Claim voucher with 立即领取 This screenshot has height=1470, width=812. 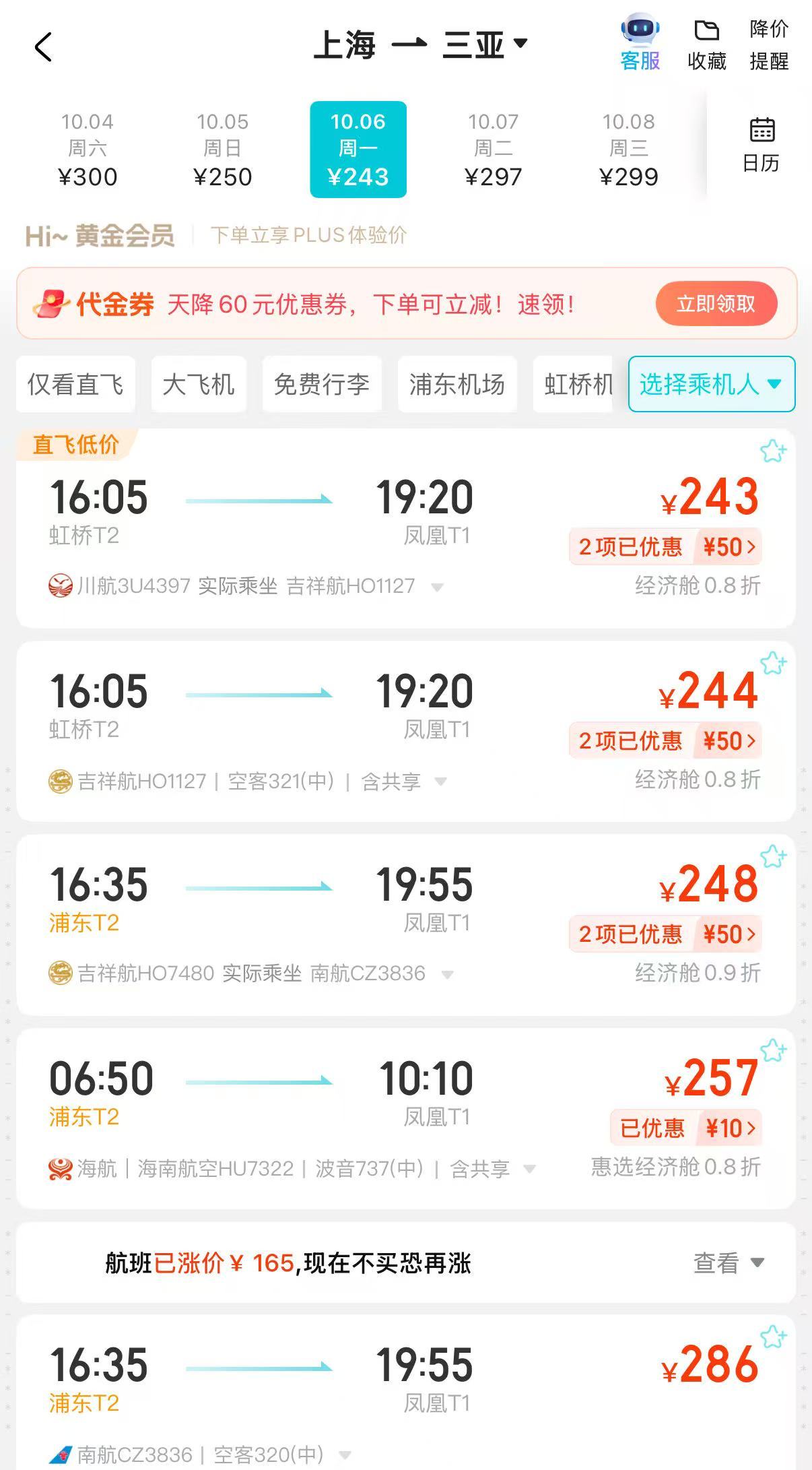[x=716, y=304]
